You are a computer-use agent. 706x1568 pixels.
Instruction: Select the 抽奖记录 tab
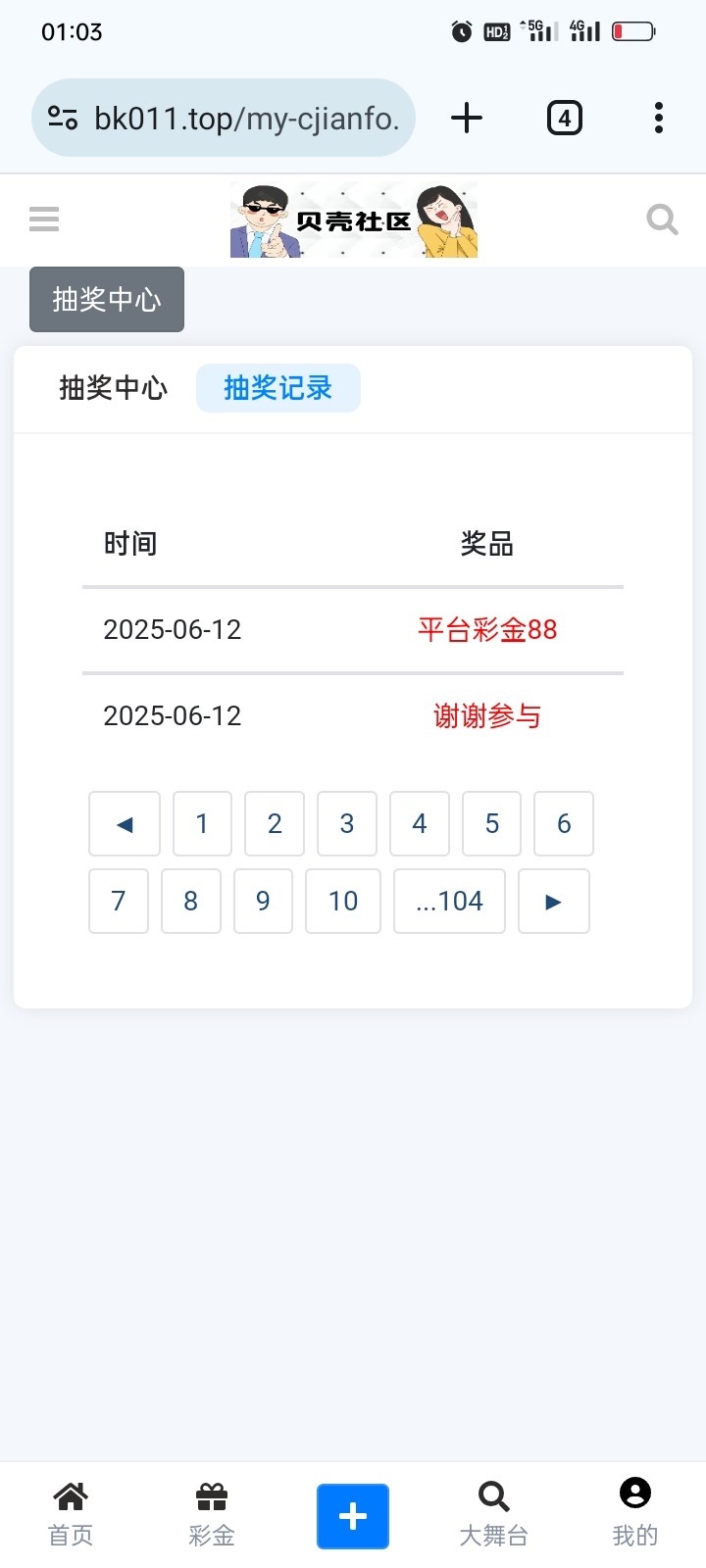pyautogui.click(x=277, y=388)
